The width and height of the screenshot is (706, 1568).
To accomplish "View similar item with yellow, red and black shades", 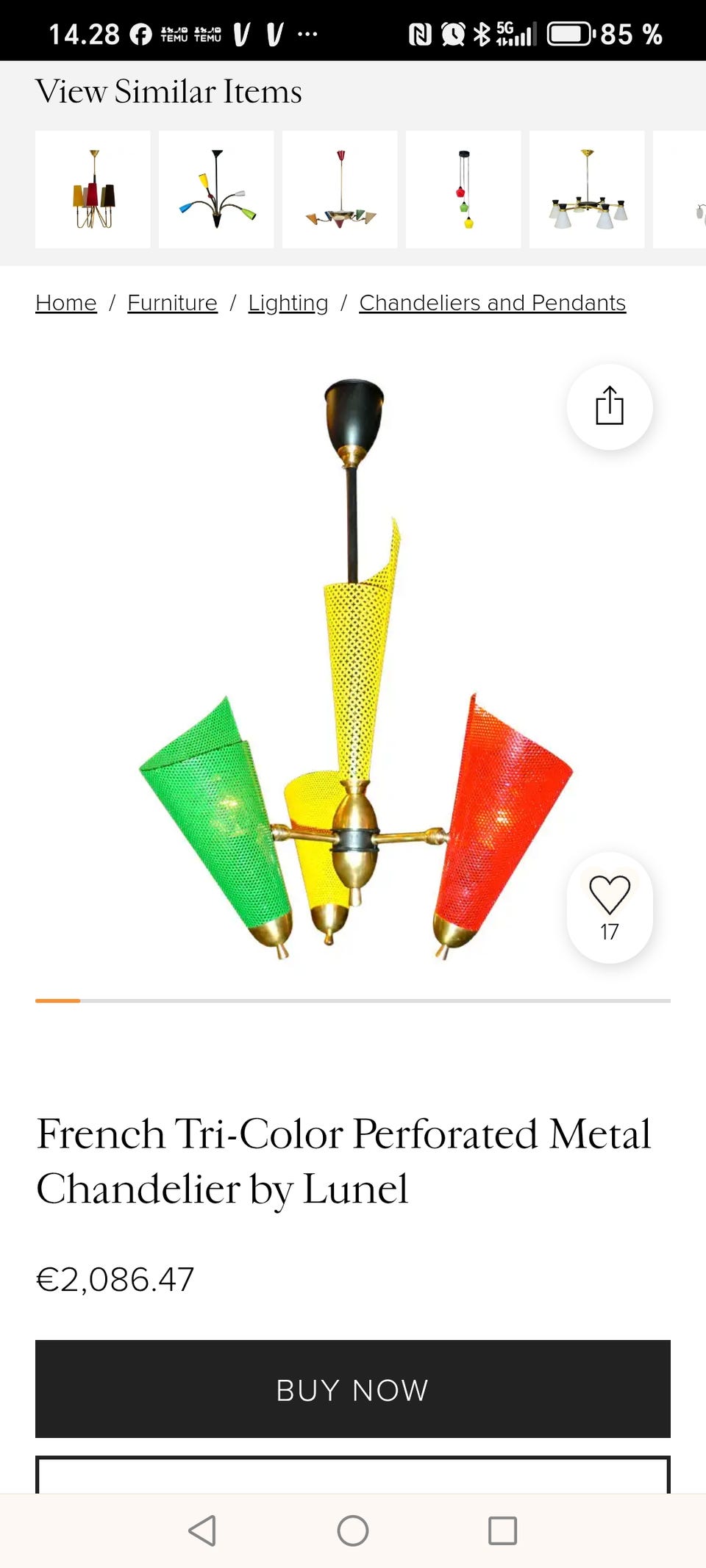I will 93,190.
